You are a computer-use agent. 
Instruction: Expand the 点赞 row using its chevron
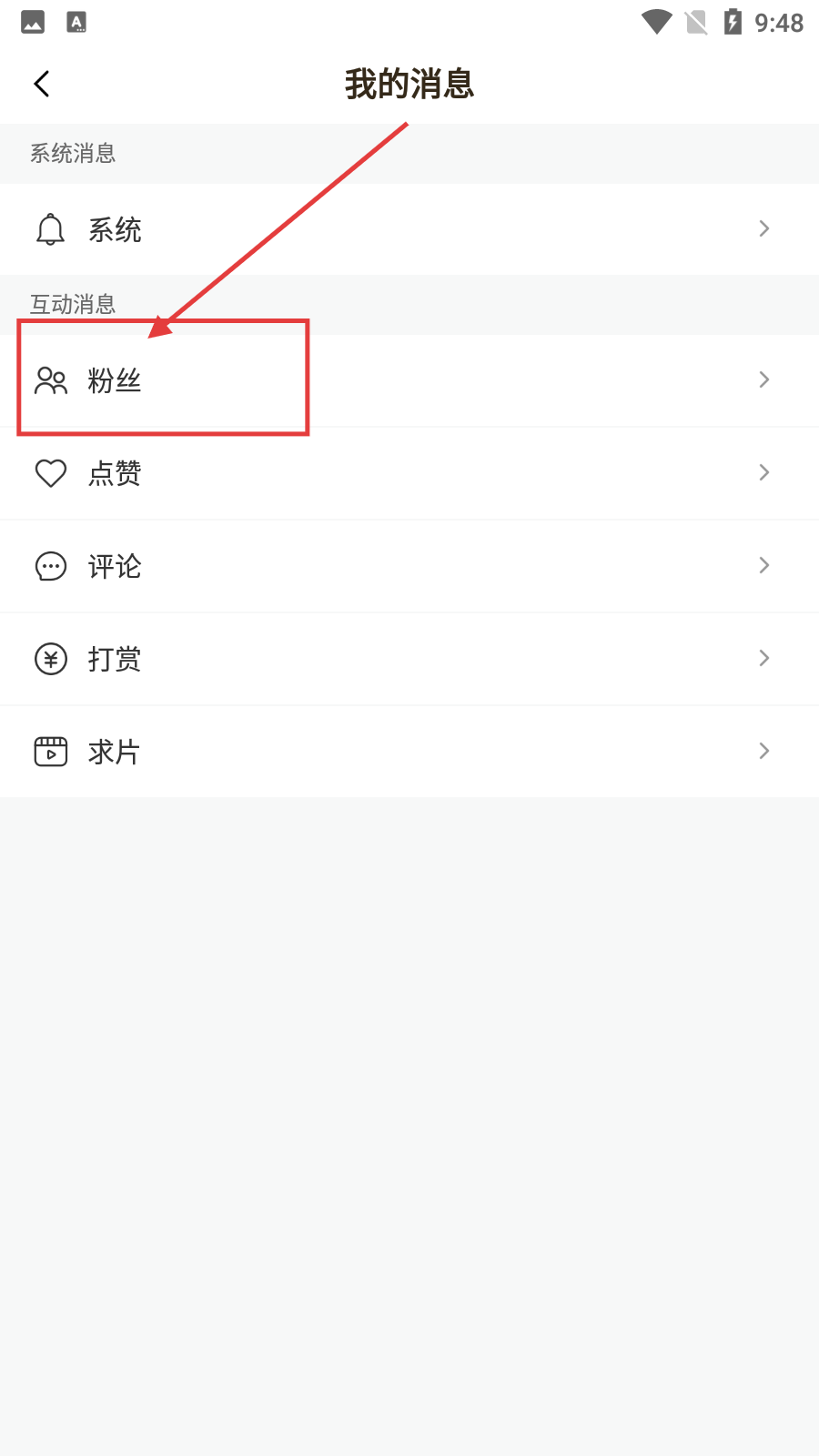(763, 472)
